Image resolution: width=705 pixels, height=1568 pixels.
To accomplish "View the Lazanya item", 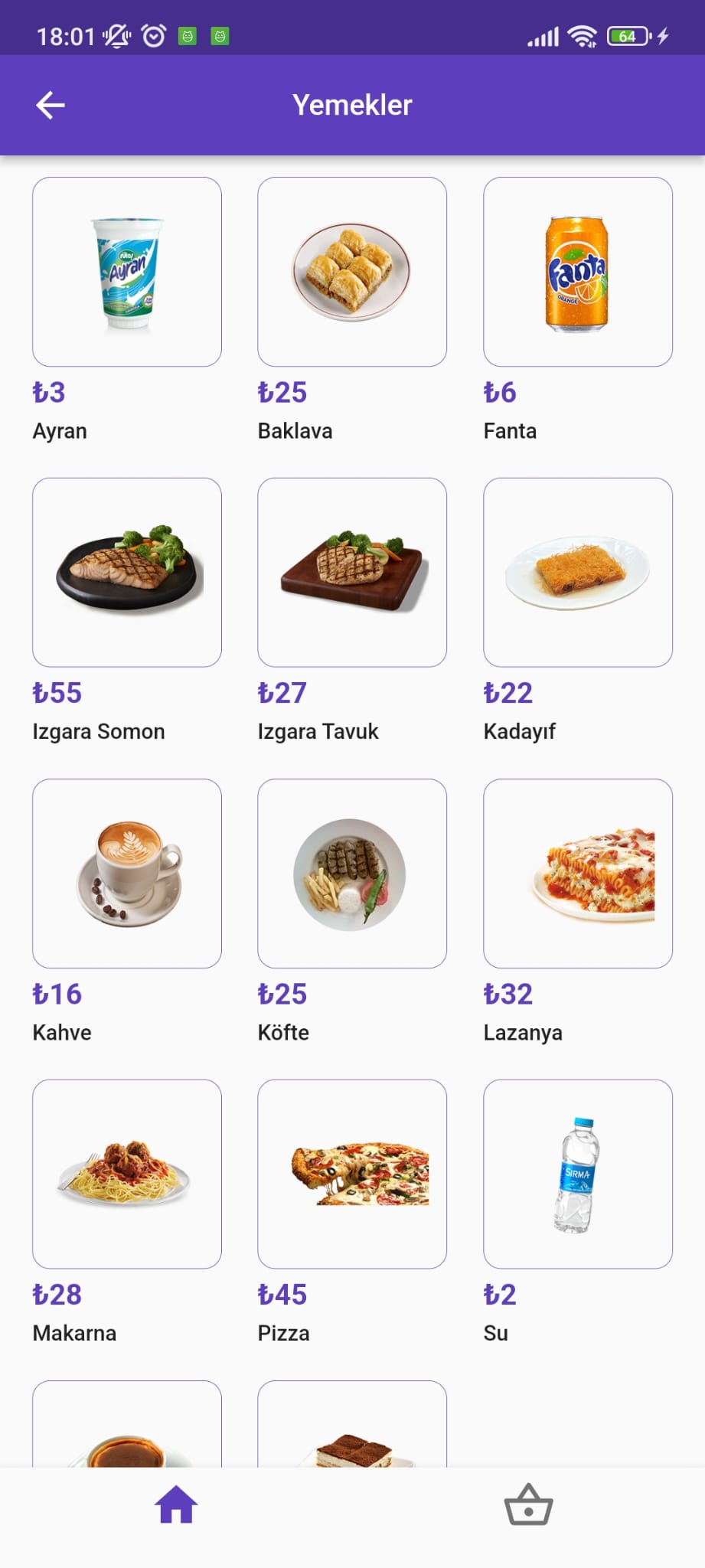I will [x=578, y=873].
